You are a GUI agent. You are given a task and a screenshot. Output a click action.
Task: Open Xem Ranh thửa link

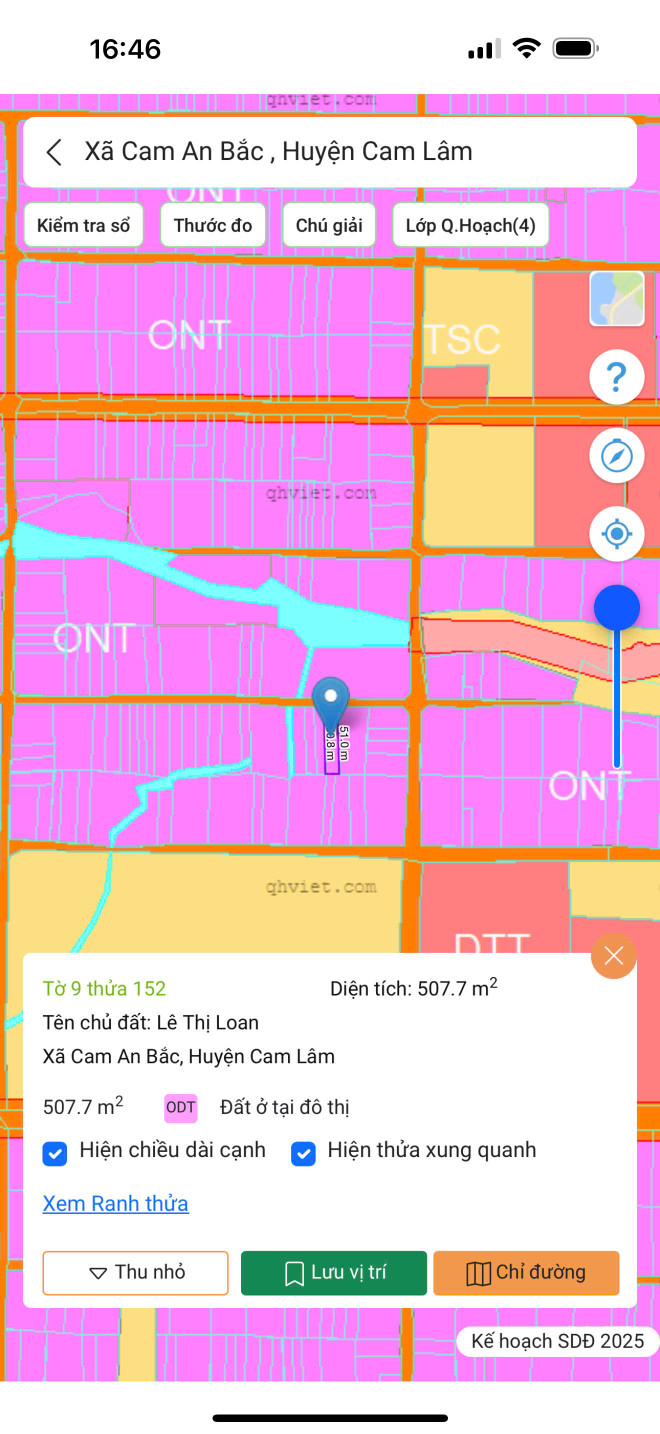pos(115,1203)
